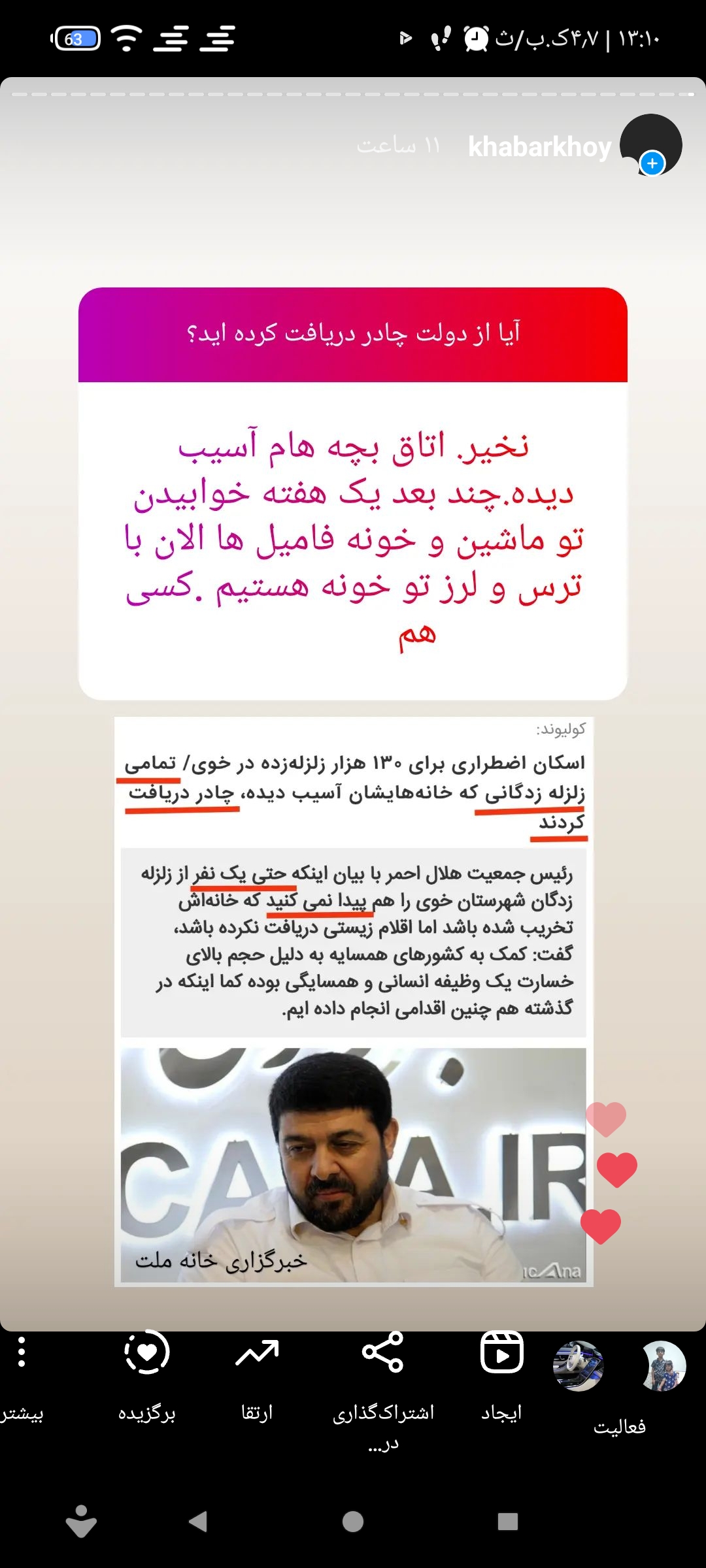This screenshot has height=1568, width=706.
Task: Go back using the system back button
Action: click(198, 1522)
